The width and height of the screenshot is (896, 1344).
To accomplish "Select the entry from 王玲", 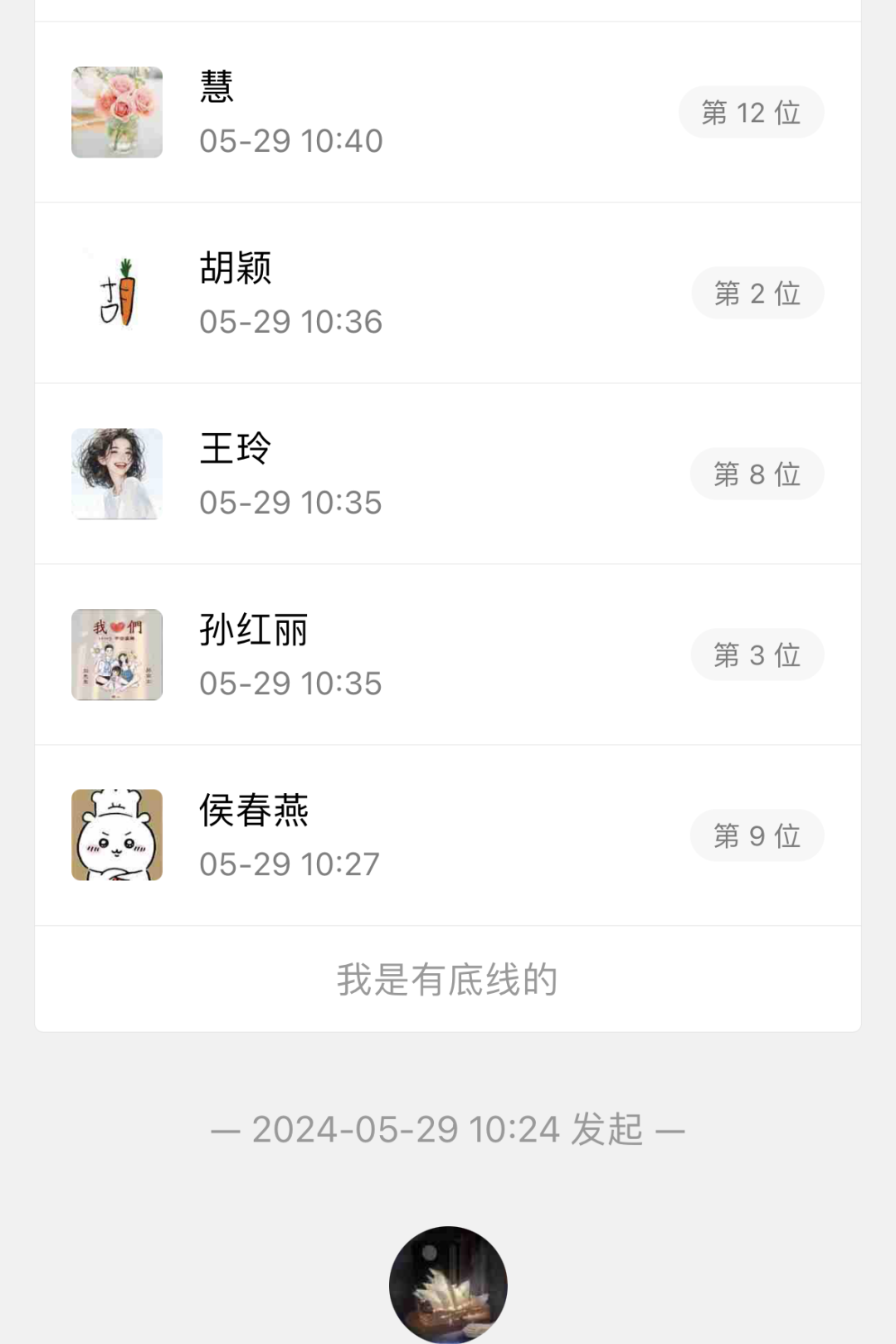I will pos(448,475).
